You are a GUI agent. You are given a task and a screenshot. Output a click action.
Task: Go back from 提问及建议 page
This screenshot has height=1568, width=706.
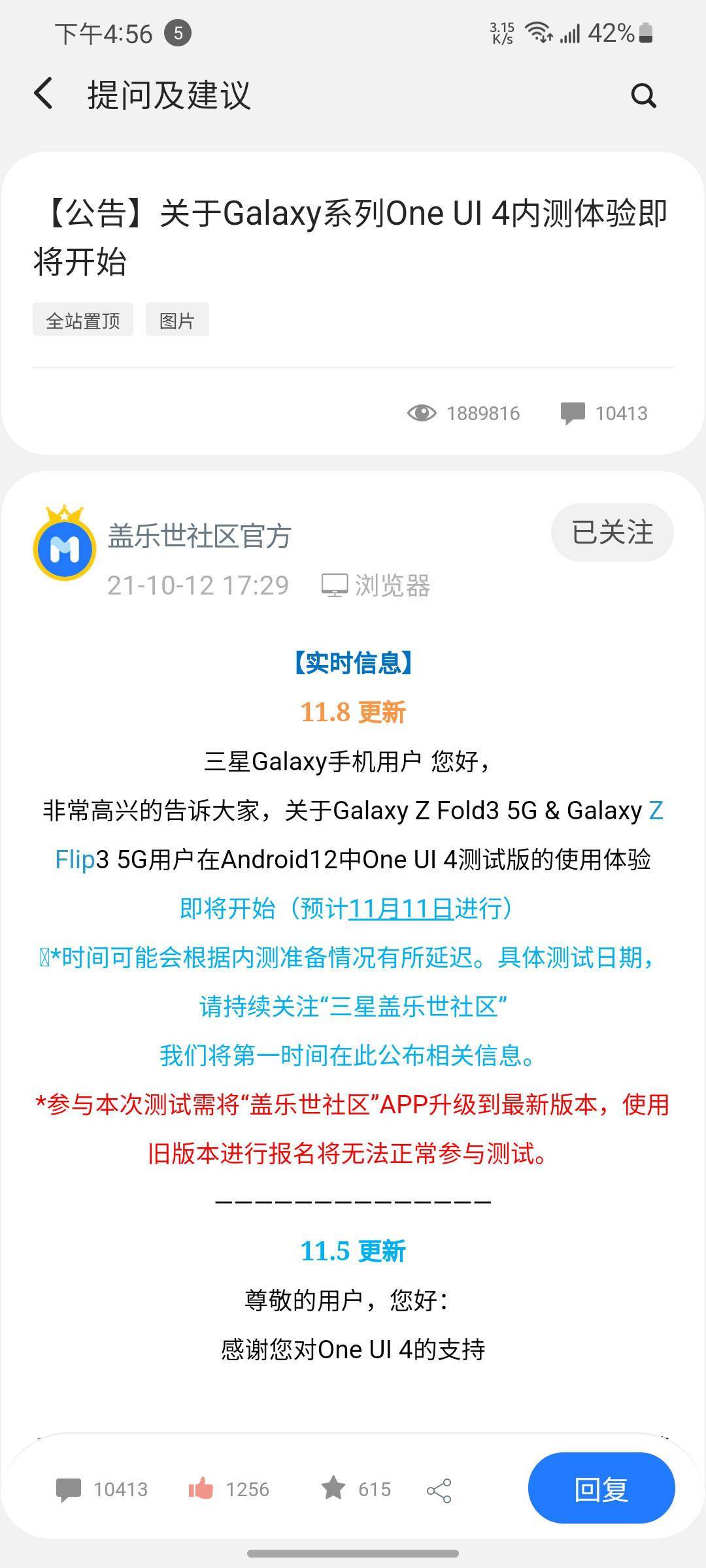point(44,94)
